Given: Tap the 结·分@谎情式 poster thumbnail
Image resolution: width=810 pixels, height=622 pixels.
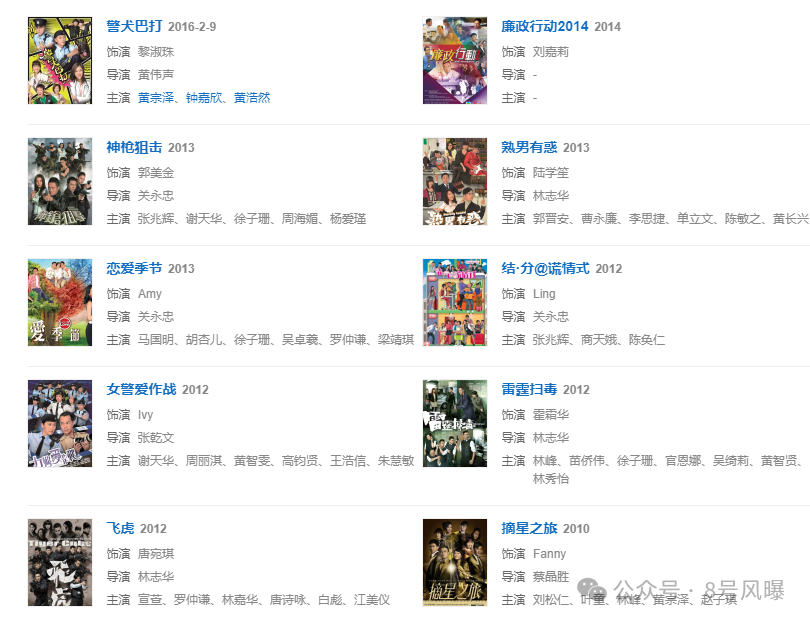Looking at the screenshot, I should coord(455,302).
